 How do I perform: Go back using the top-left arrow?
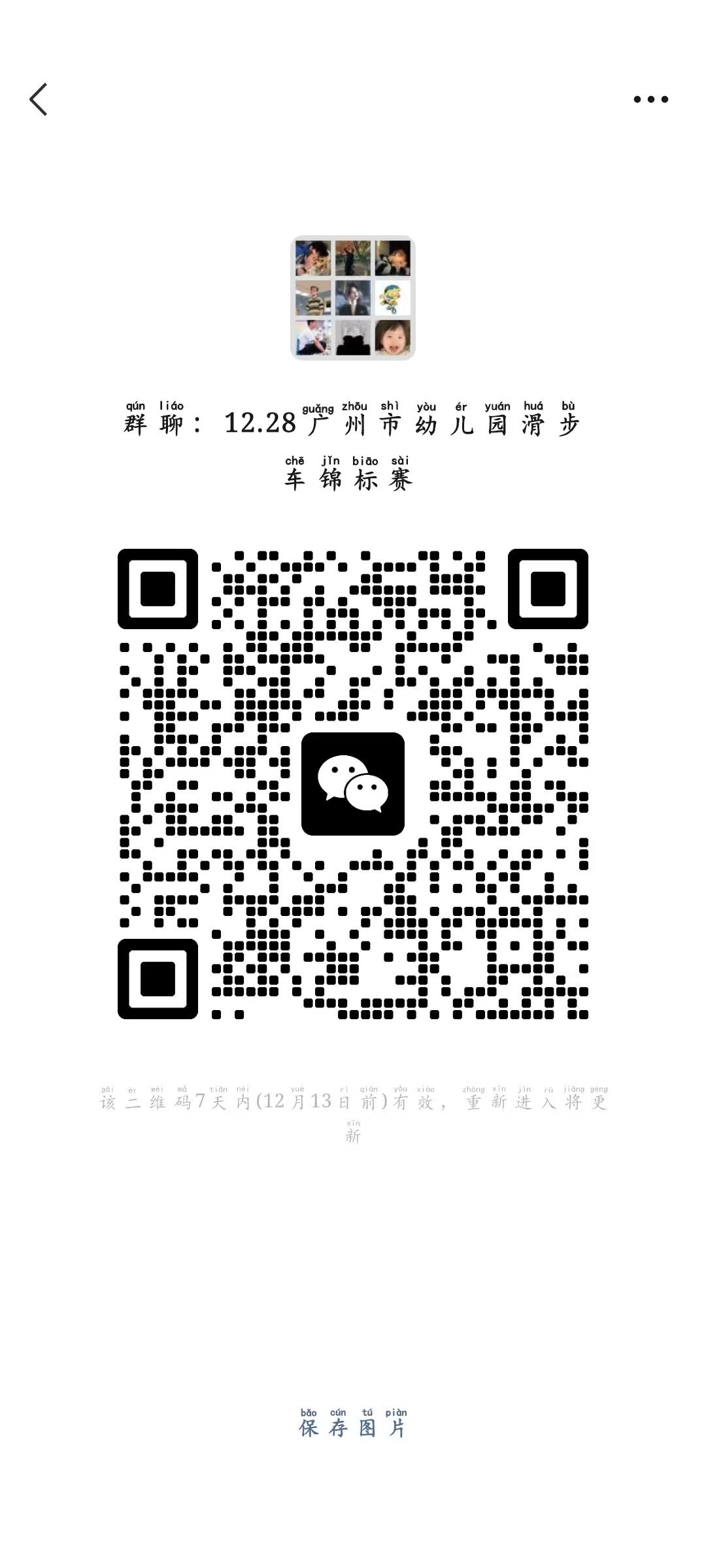coord(39,99)
